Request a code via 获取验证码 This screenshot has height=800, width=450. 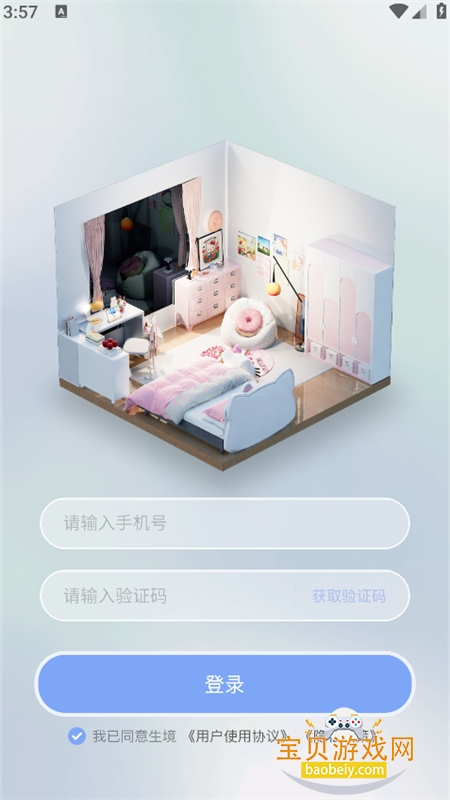pyautogui.click(x=348, y=595)
